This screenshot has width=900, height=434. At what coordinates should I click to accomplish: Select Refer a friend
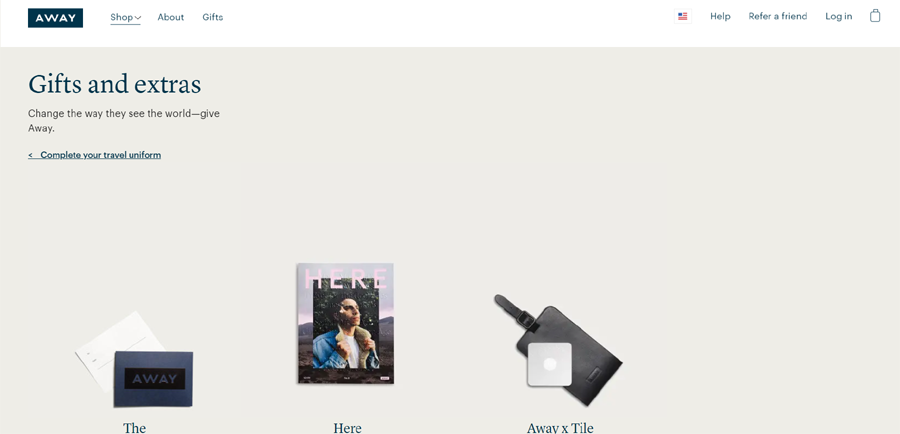pyautogui.click(x=777, y=16)
